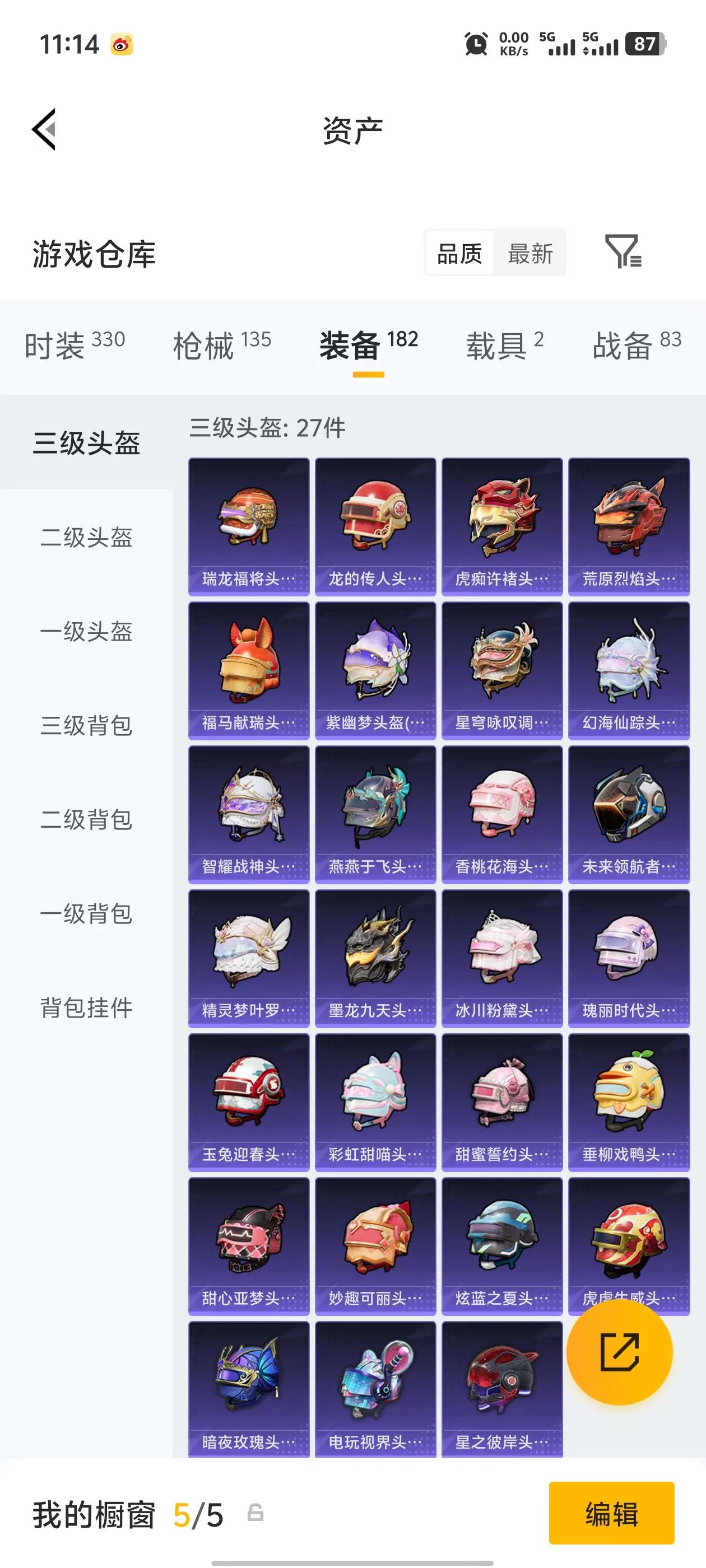Switch sorting to 最新

pos(530,254)
